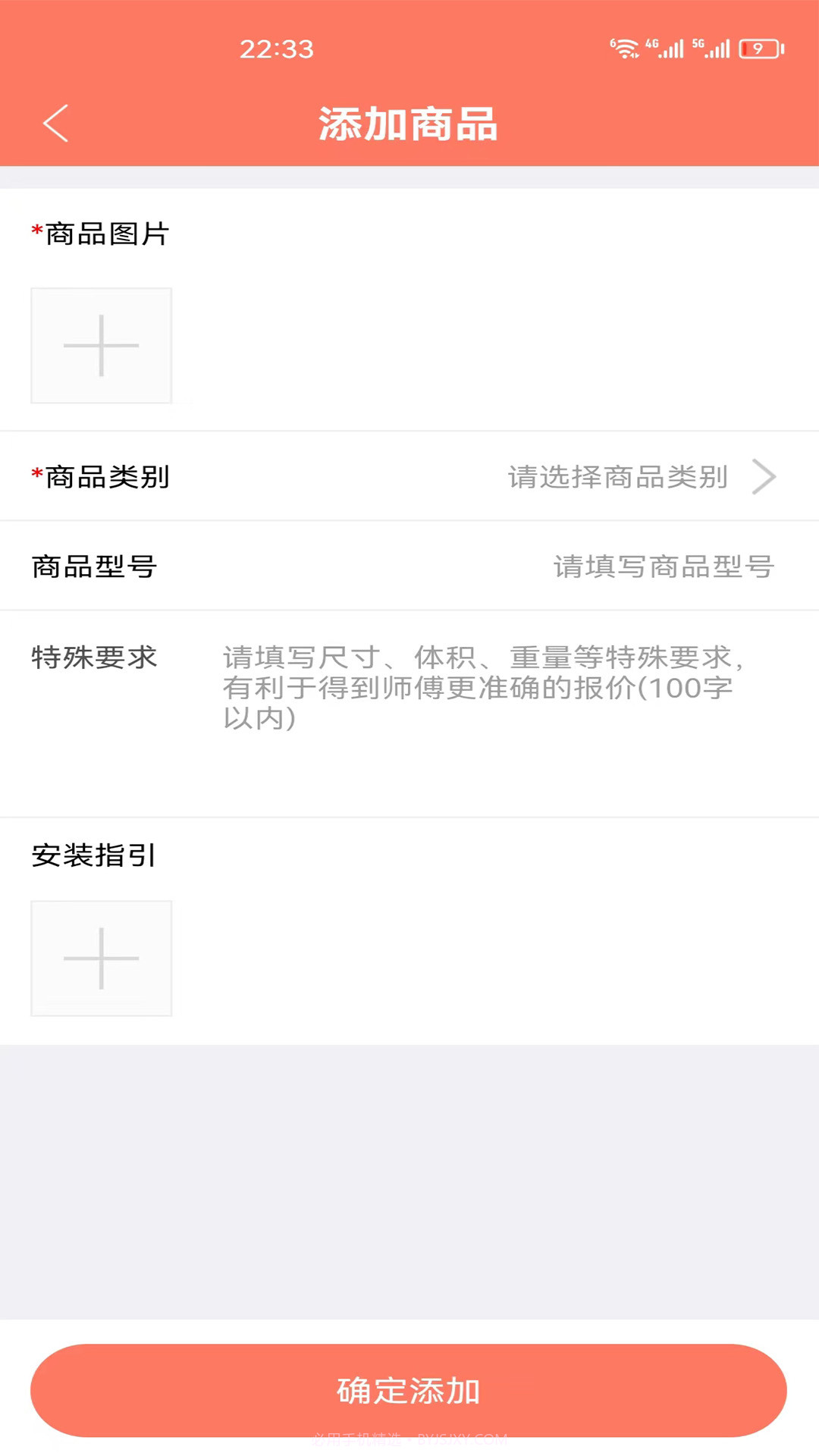Tap the 5G signal icon
This screenshot has width=819, height=1456.
tap(713, 48)
